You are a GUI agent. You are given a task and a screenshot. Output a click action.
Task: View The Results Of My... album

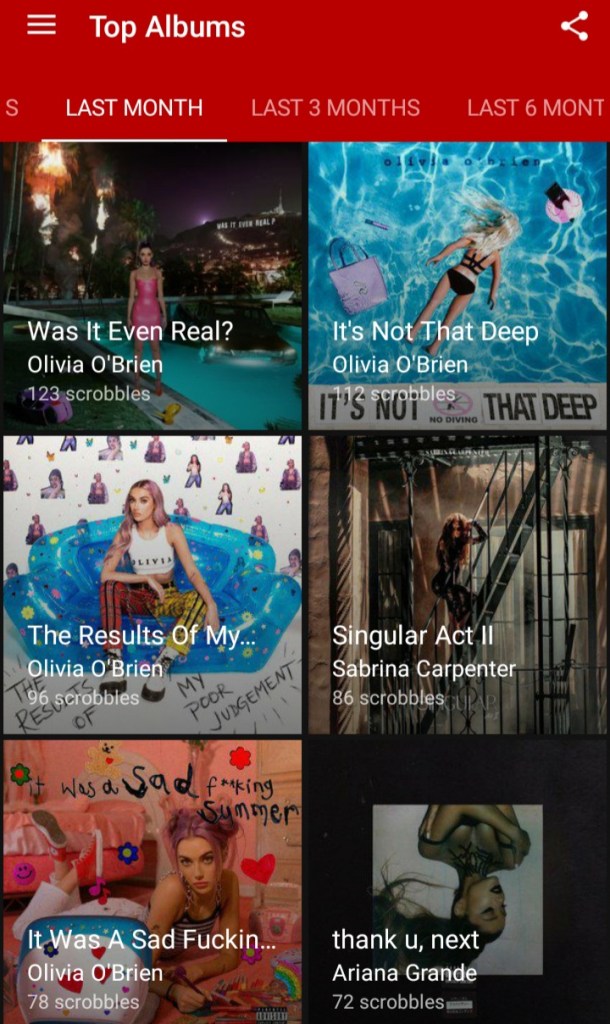(152, 585)
